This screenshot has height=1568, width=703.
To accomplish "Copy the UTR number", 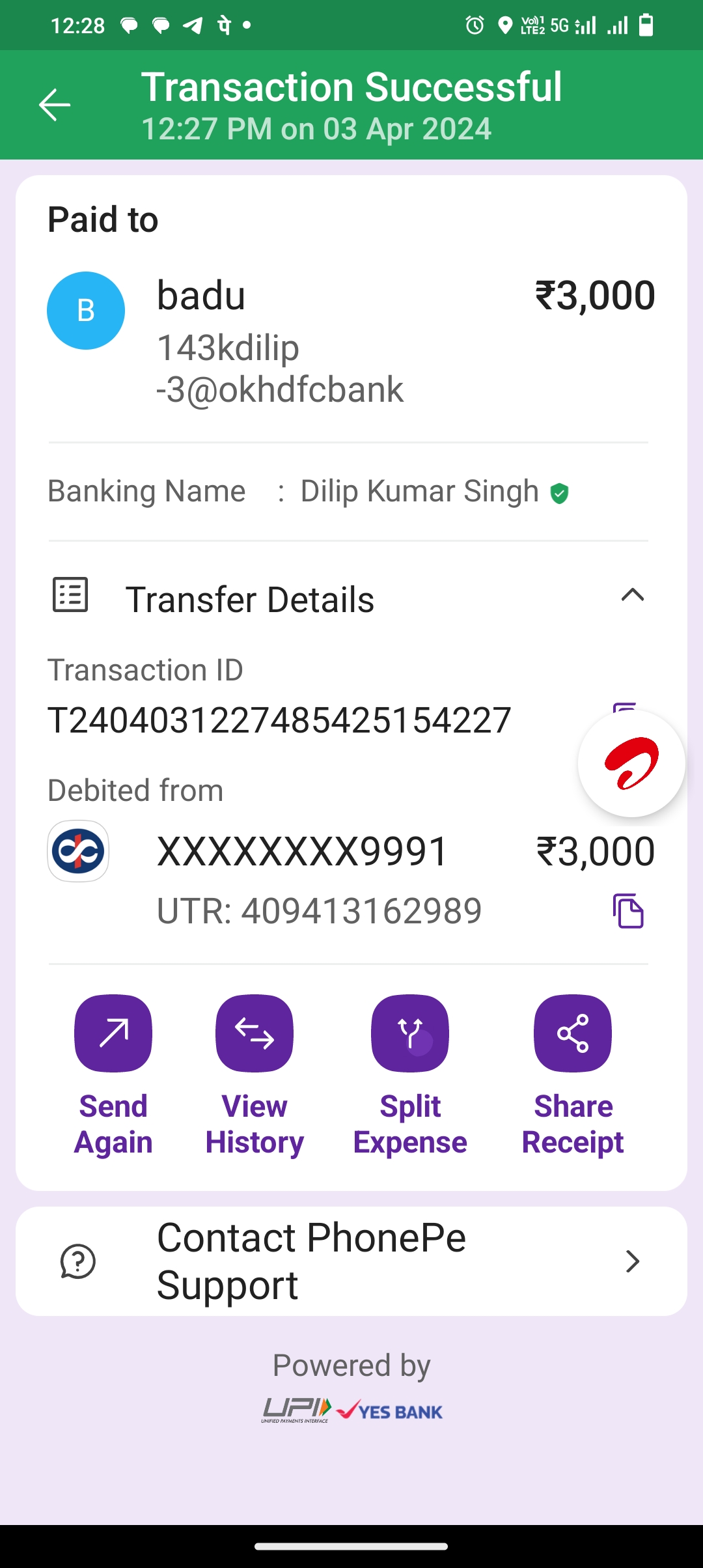I will 628,910.
